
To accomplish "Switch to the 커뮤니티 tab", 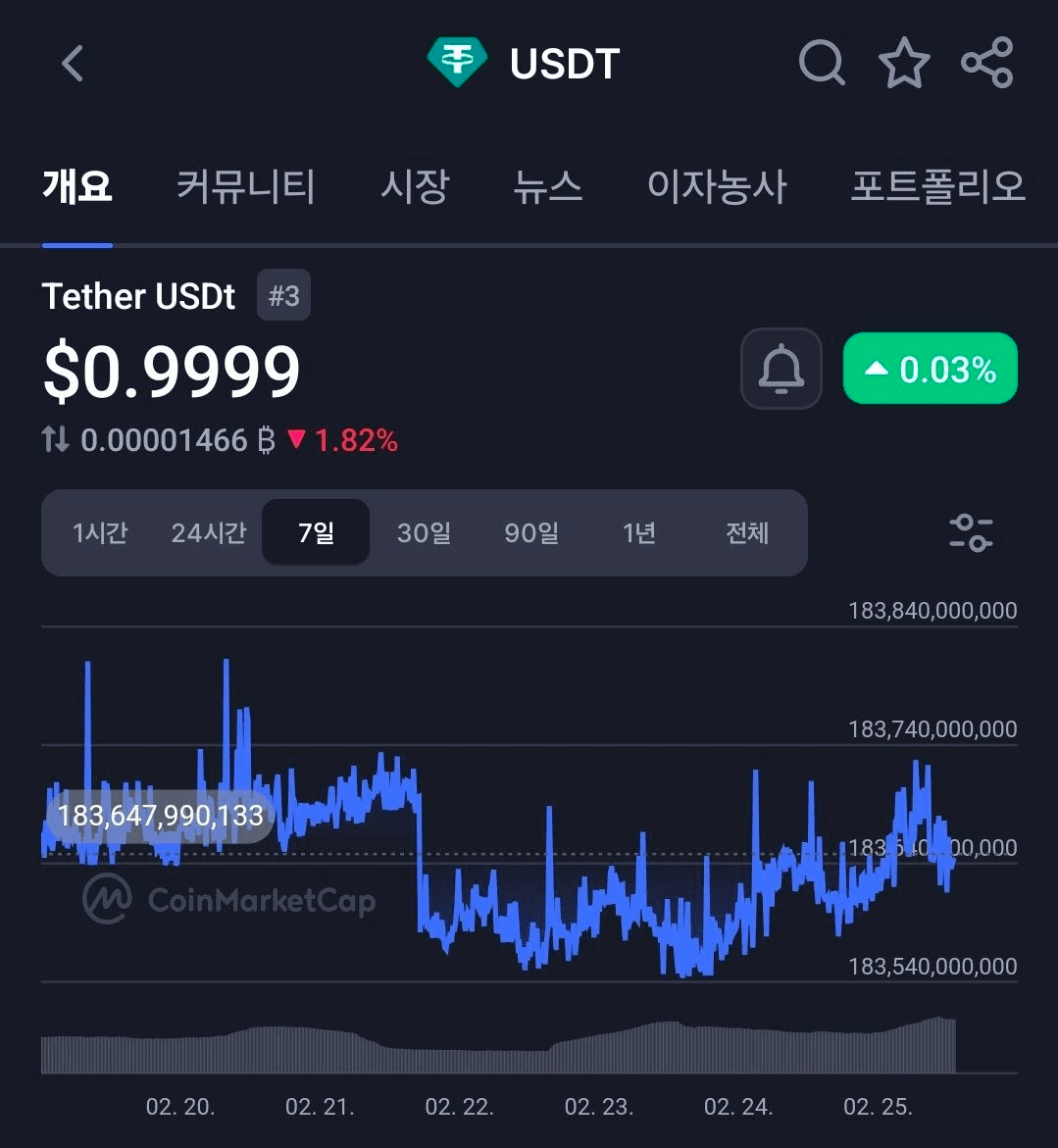I will [x=245, y=186].
